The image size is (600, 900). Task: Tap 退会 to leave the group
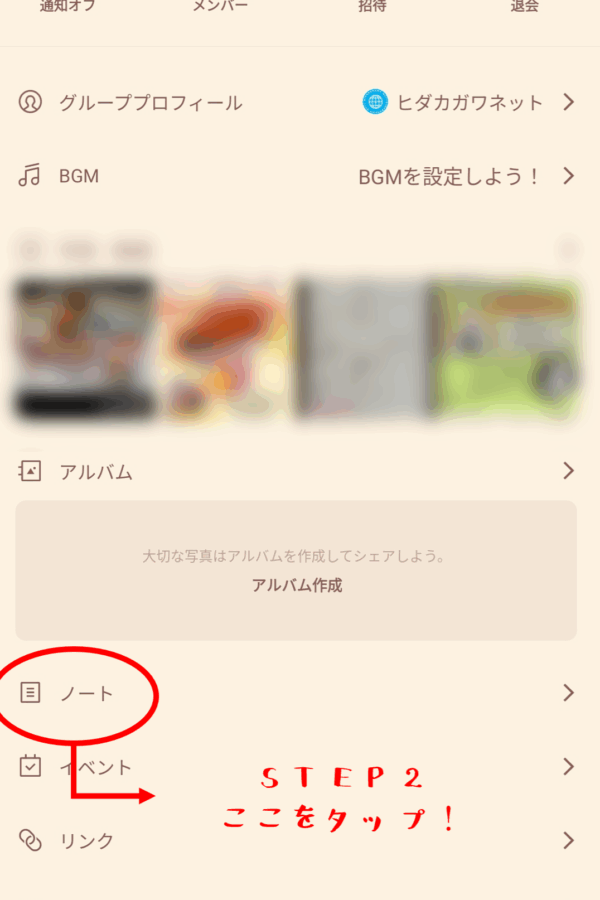click(524, 8)
